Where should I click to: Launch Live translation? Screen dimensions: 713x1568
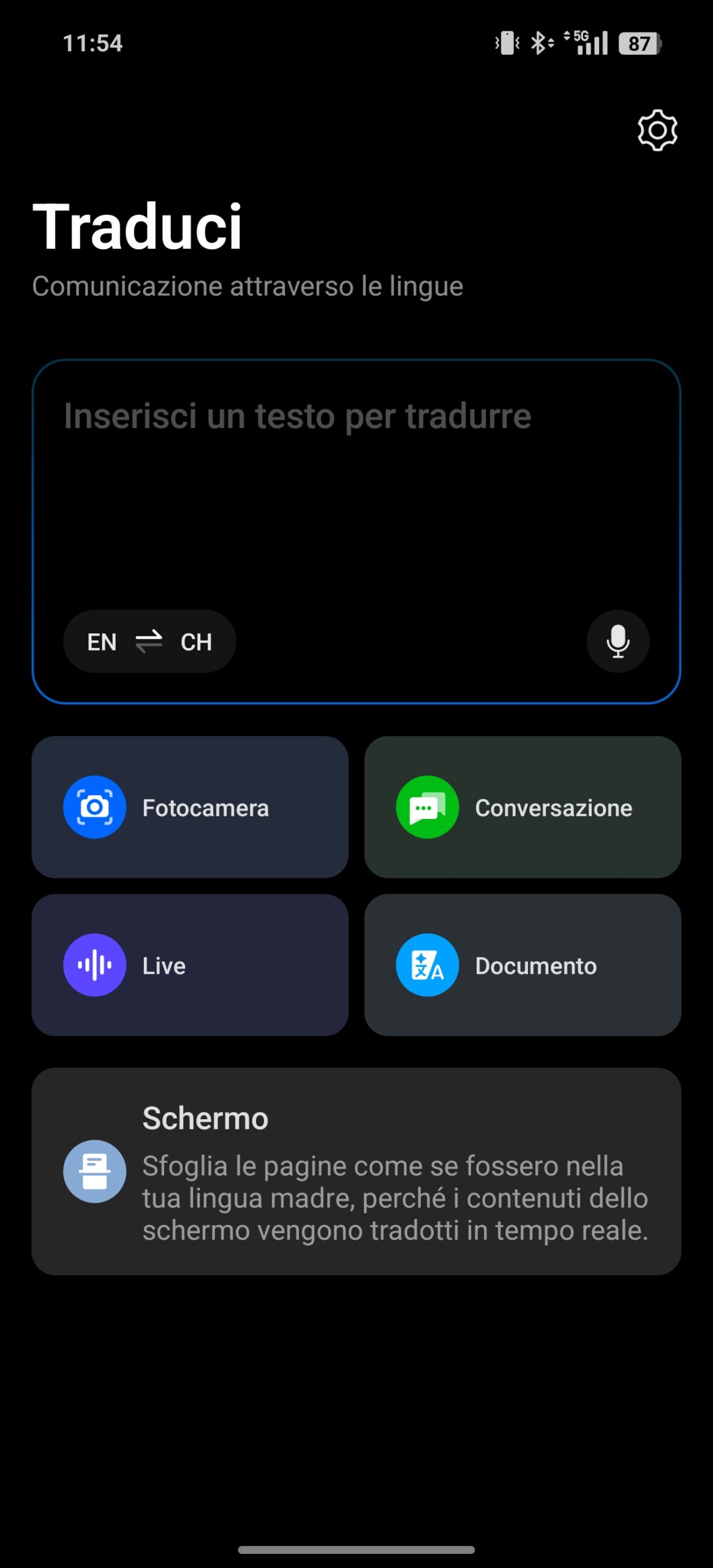tap(190, 965)
